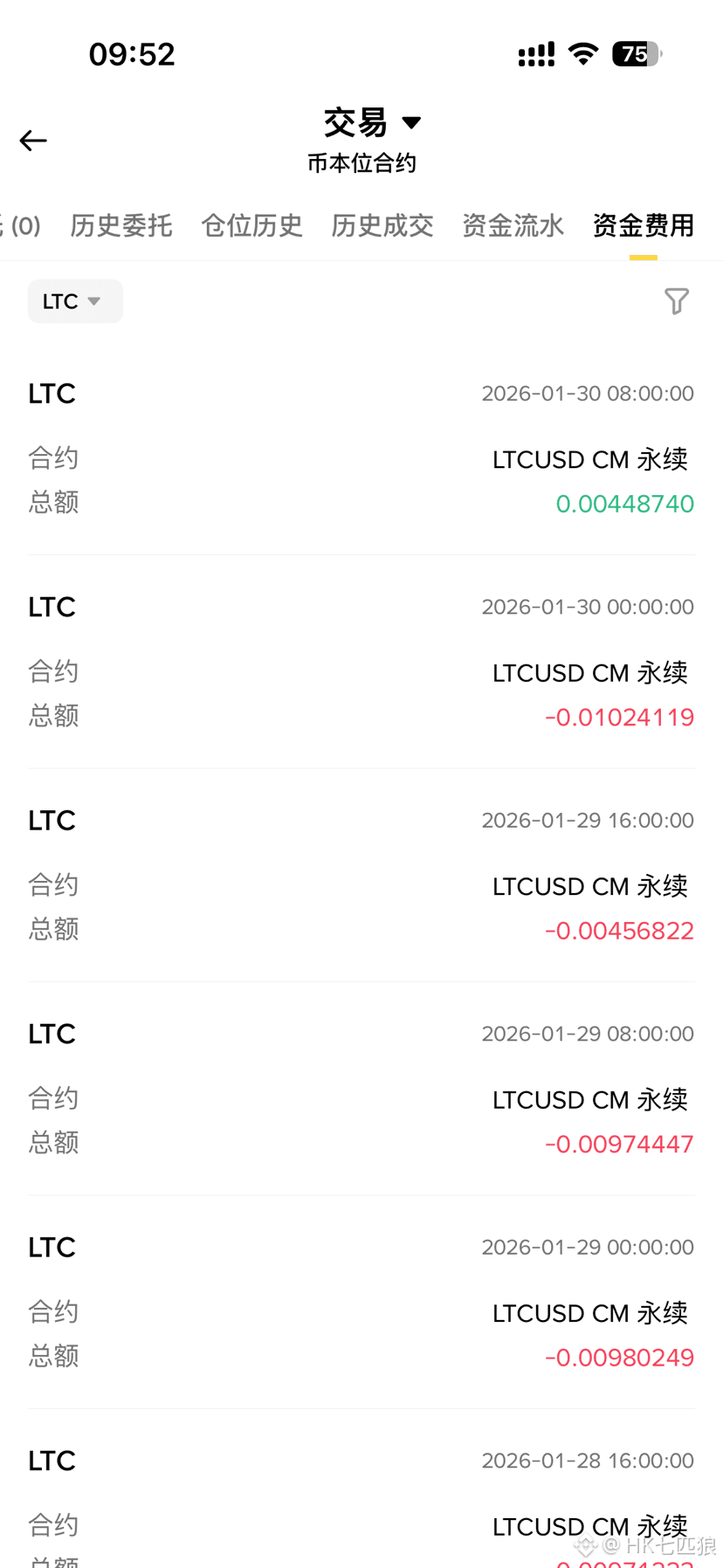This screenshot has width=723, height=1568.
Task: Tap the back arrow to return
Action: point(32,141)
